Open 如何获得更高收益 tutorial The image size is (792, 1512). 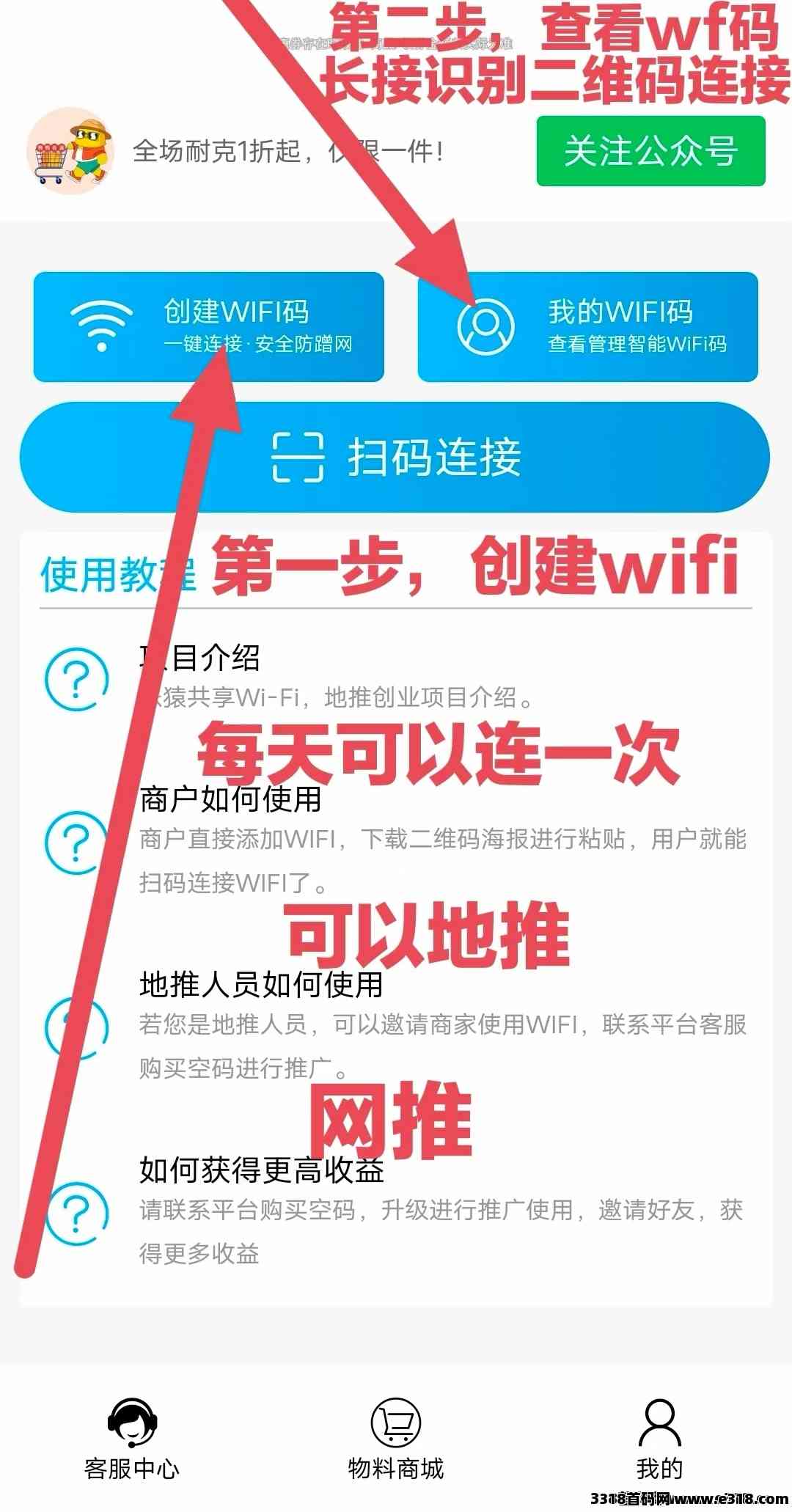(396, 1210)
